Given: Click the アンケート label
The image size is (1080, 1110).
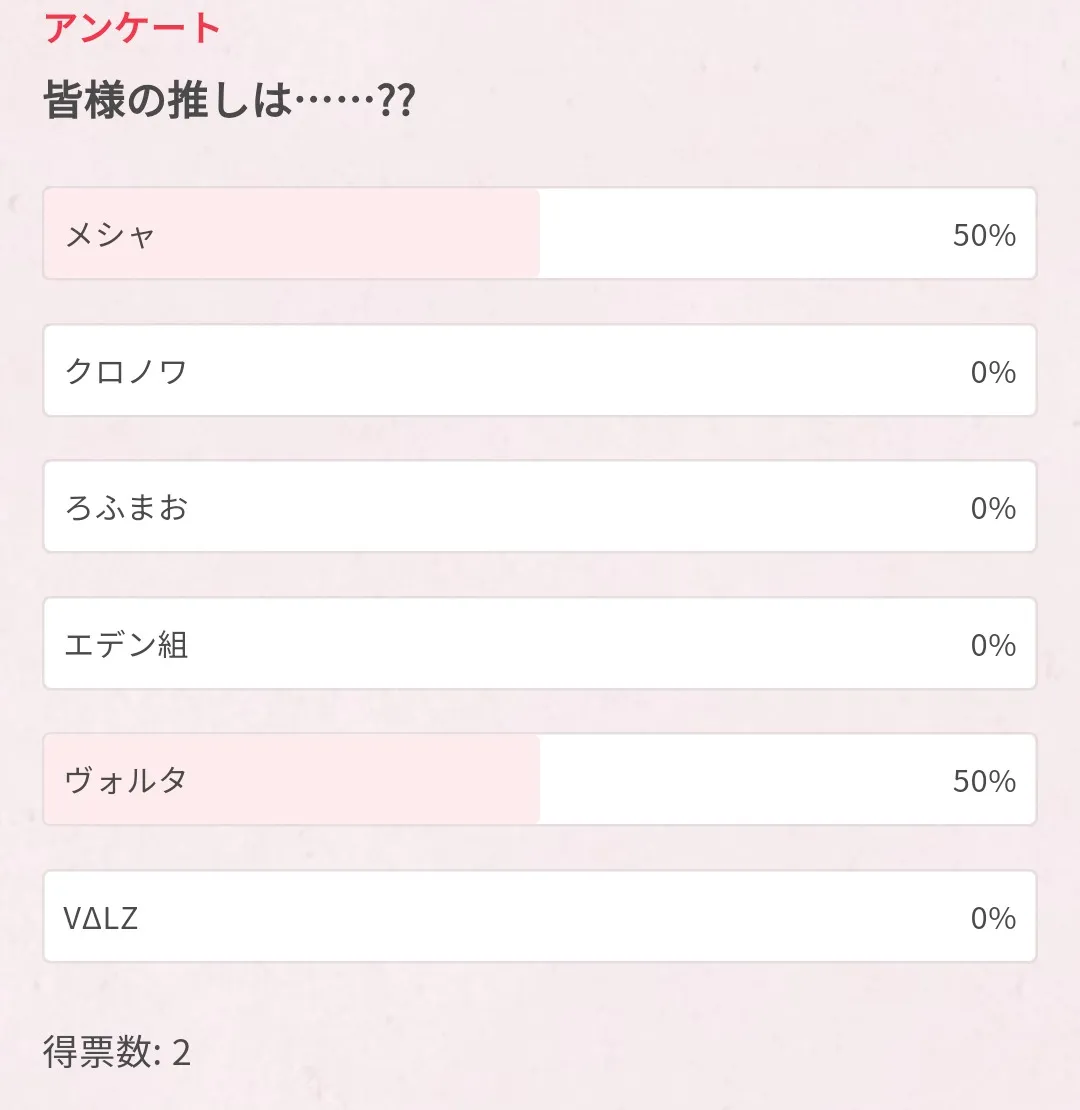Looking at the screenshot, I should 130,27.
